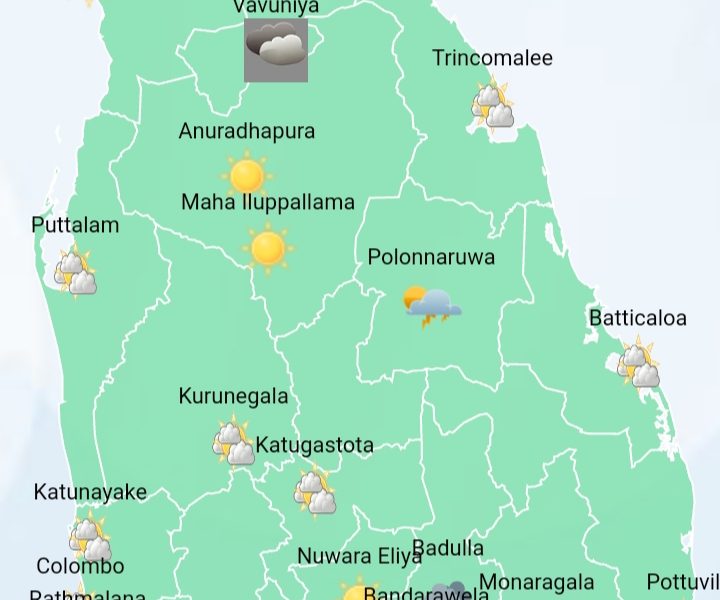The image size is (720, 600).
Task: Select the Vavuniya weather marker
Action: pos(276,50)
